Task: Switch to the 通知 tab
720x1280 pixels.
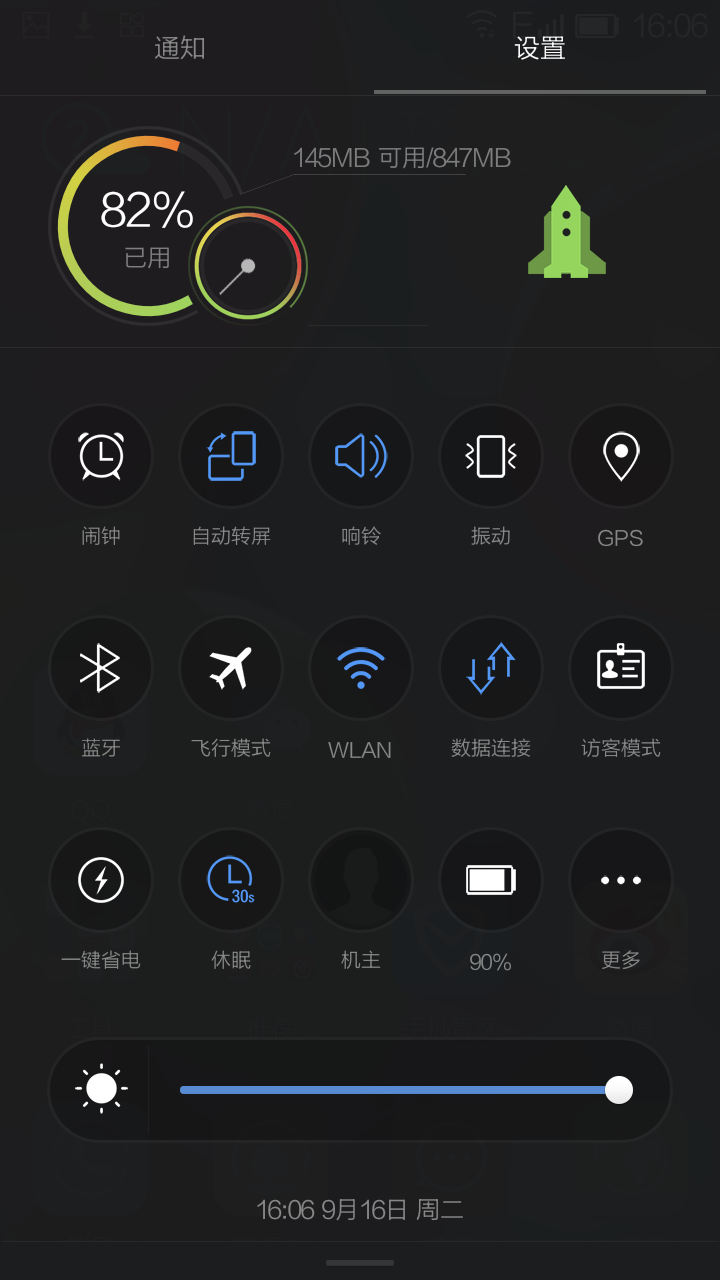Action: [x=180, y=48]
